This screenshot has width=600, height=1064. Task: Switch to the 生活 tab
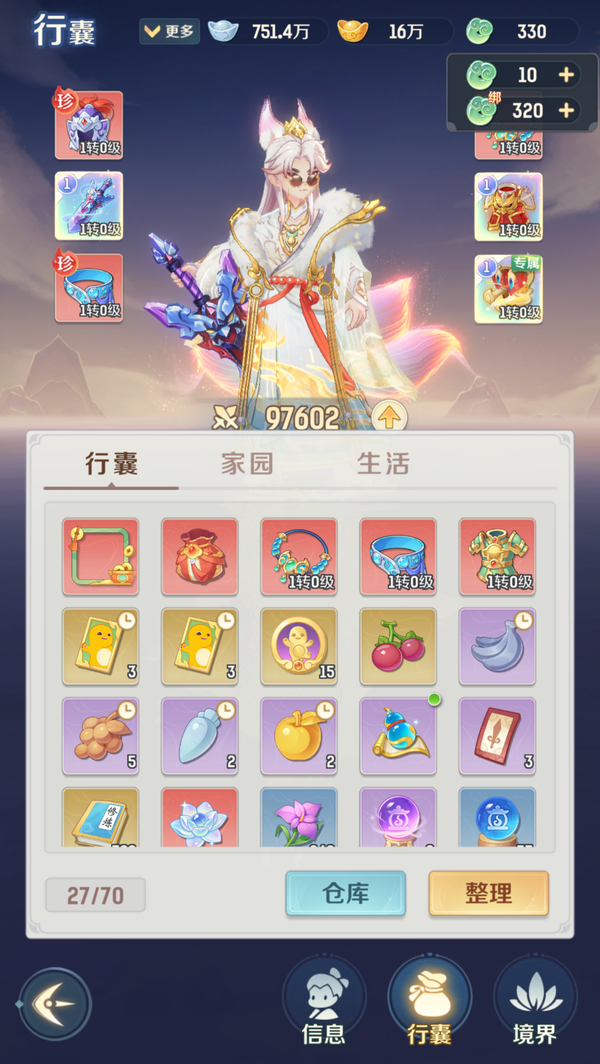click(383, 464)
